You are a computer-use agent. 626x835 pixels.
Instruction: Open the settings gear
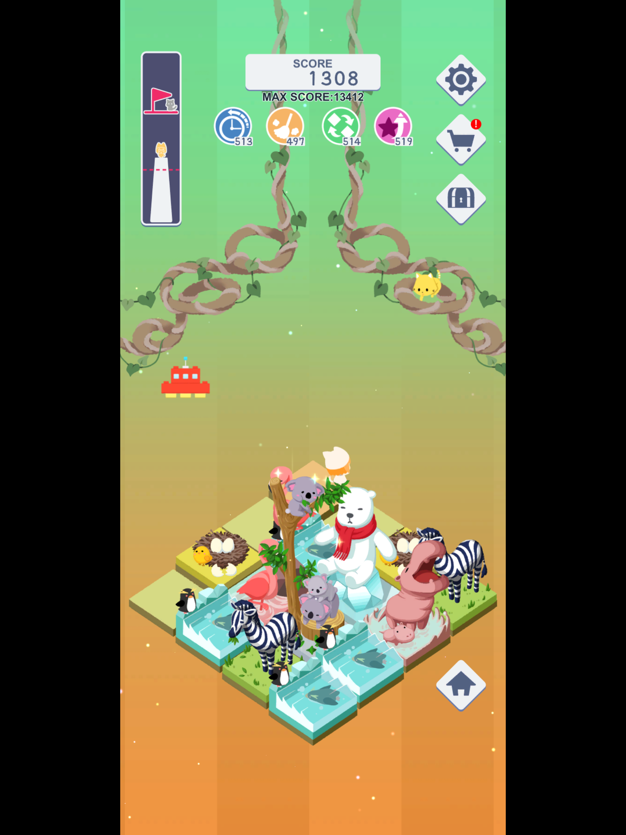tap(460, 80)
